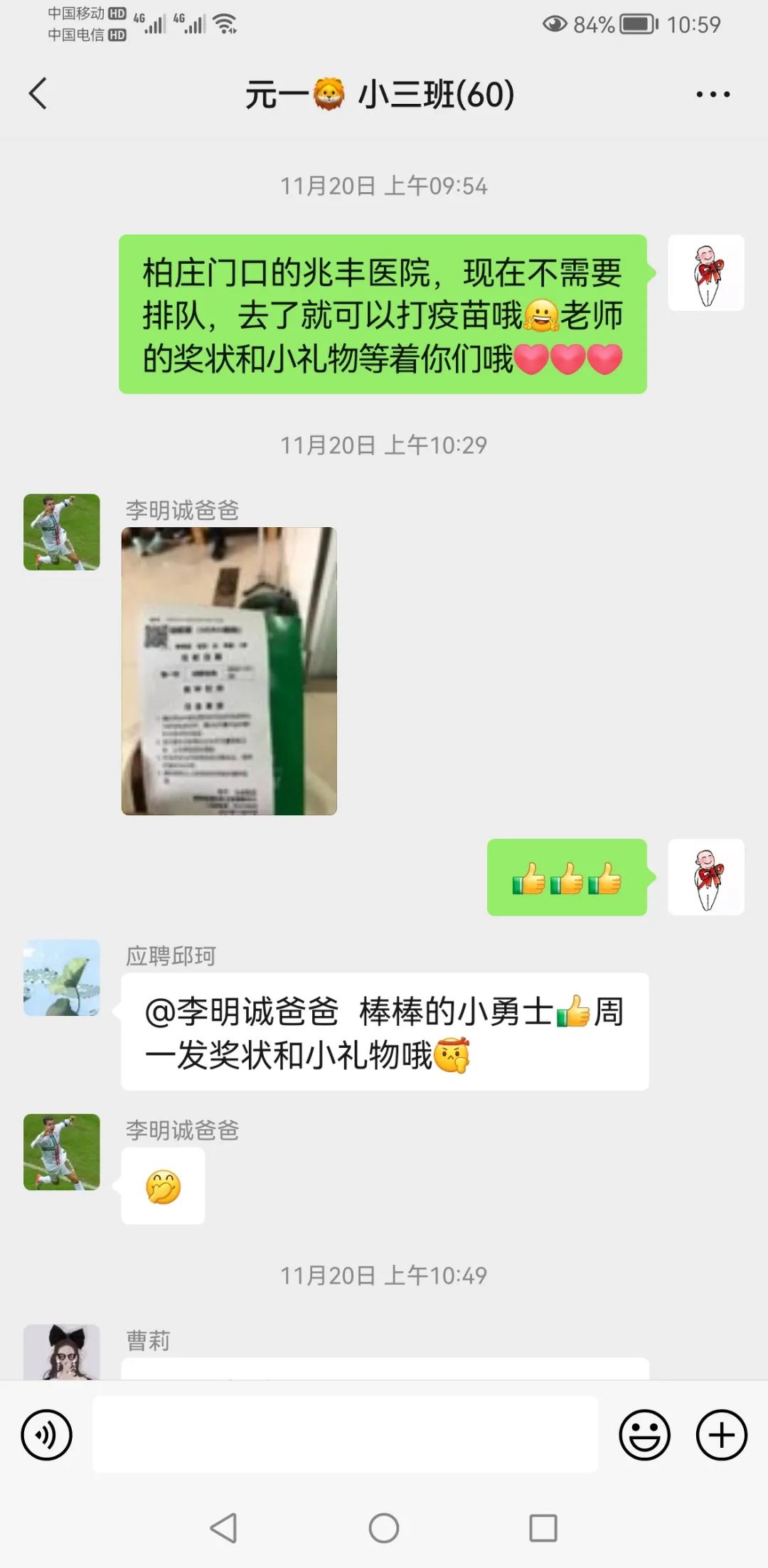Open the emoji sticker panel
The image size is (768, 1568).
(x=644, y=1435)
